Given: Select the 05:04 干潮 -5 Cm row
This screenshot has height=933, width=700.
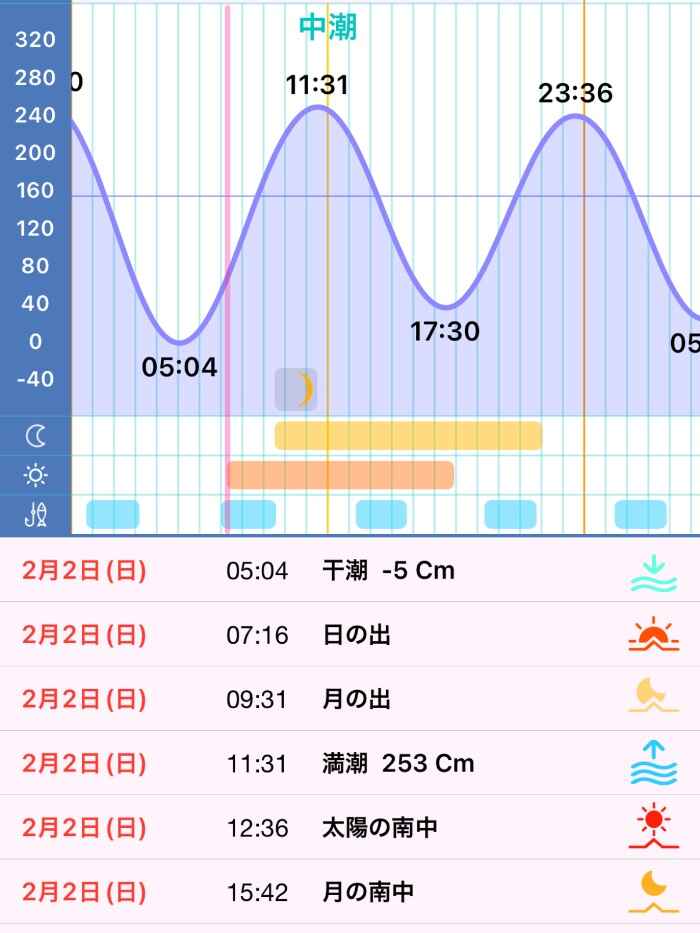Looking at the screenshot, I should [350, 571].
